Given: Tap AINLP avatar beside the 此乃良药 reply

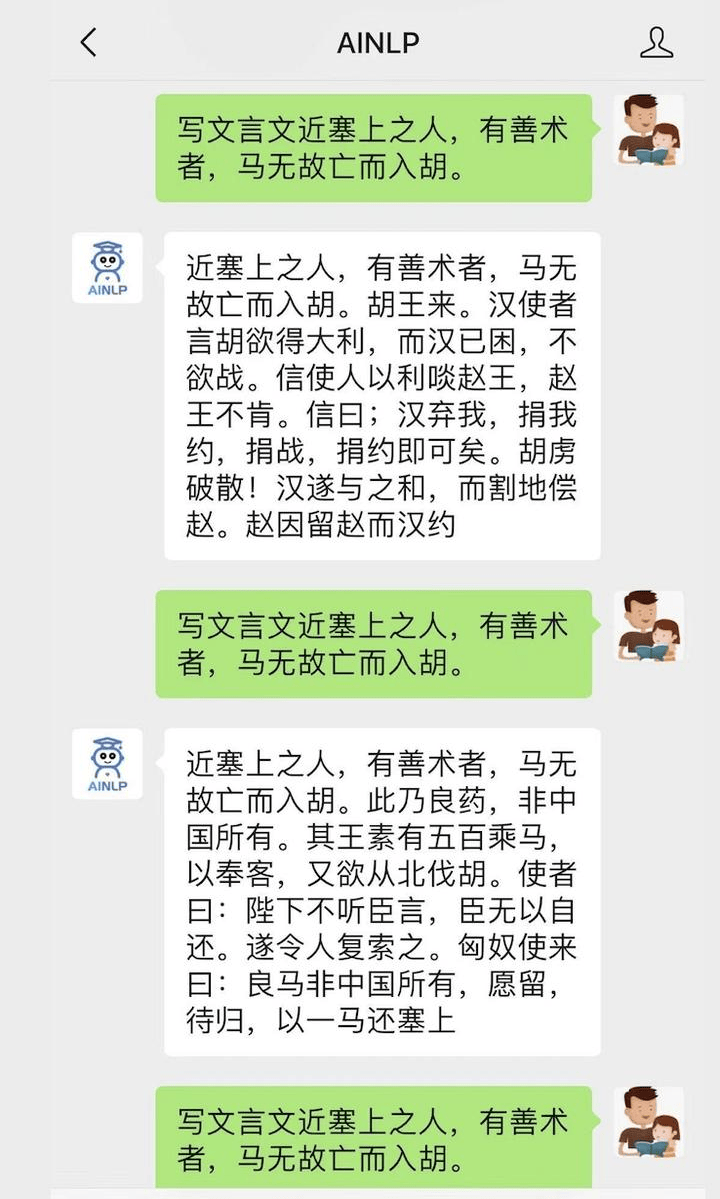Looking at the screenshot, I should tap(107, 764).
